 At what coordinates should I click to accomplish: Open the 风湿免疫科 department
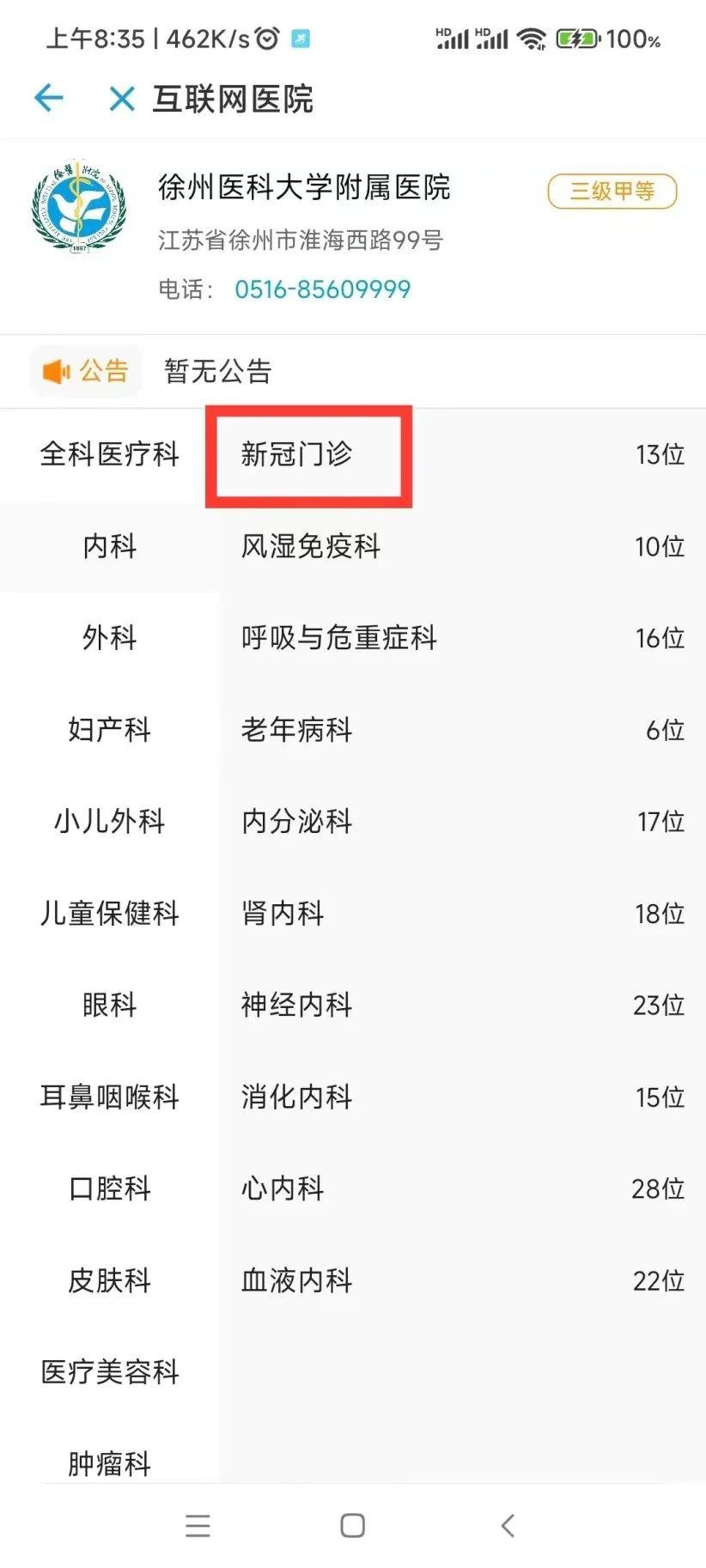tap(463, 546)
